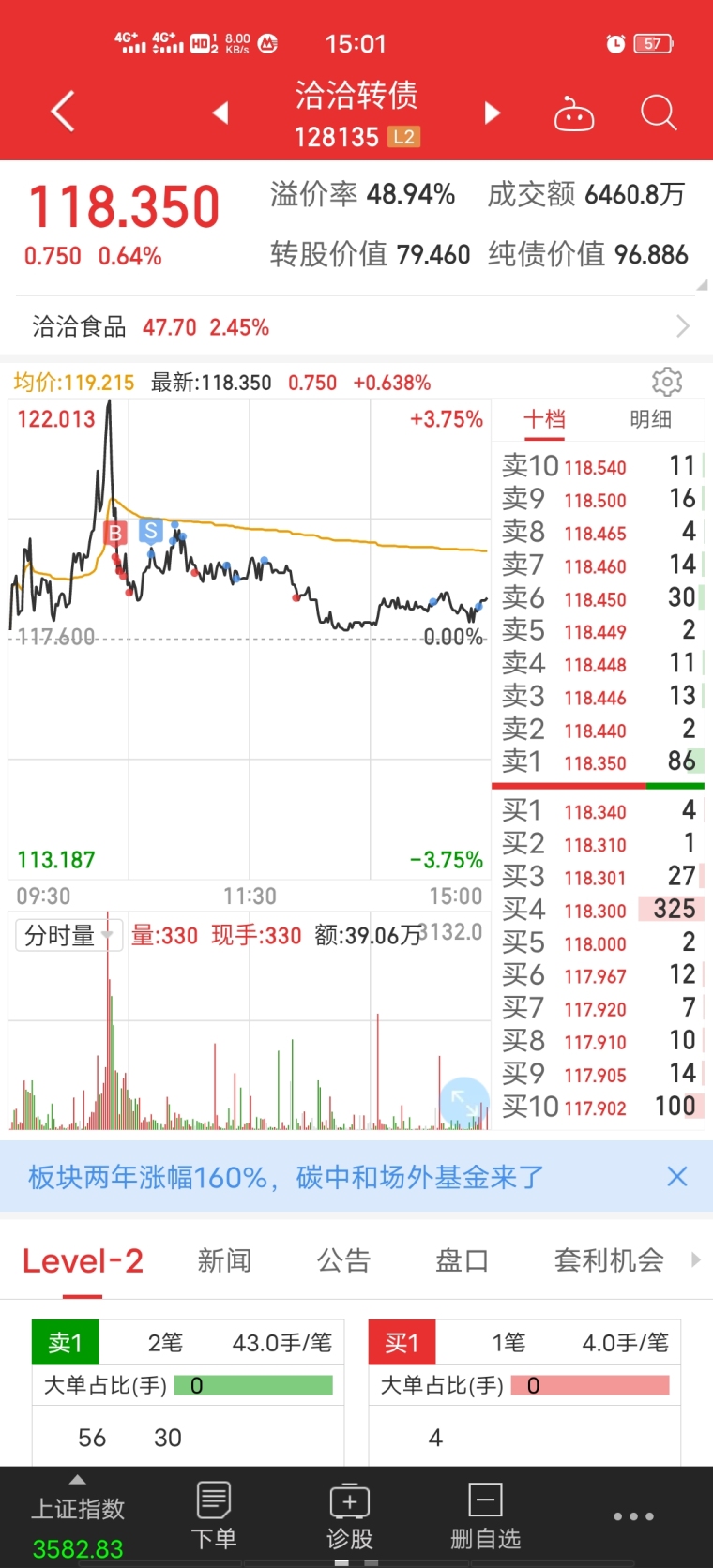Image resolution: width=713 pixels, height=1568 pixels.
Task: Open the underlying stock 洽洽食品 row
Action: (x=356, y=326)
